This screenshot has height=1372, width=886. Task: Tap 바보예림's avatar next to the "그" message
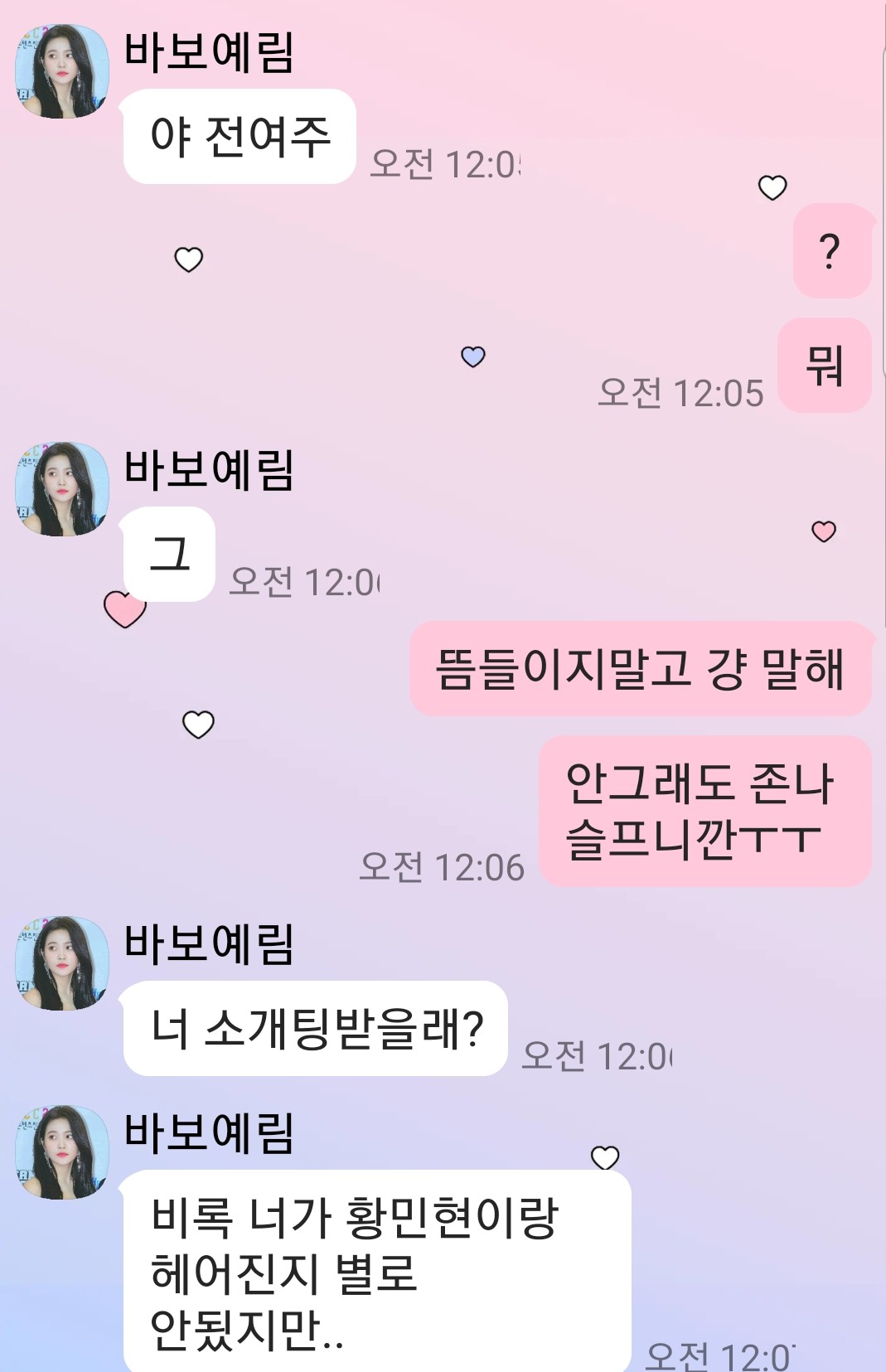coord(62,489)
